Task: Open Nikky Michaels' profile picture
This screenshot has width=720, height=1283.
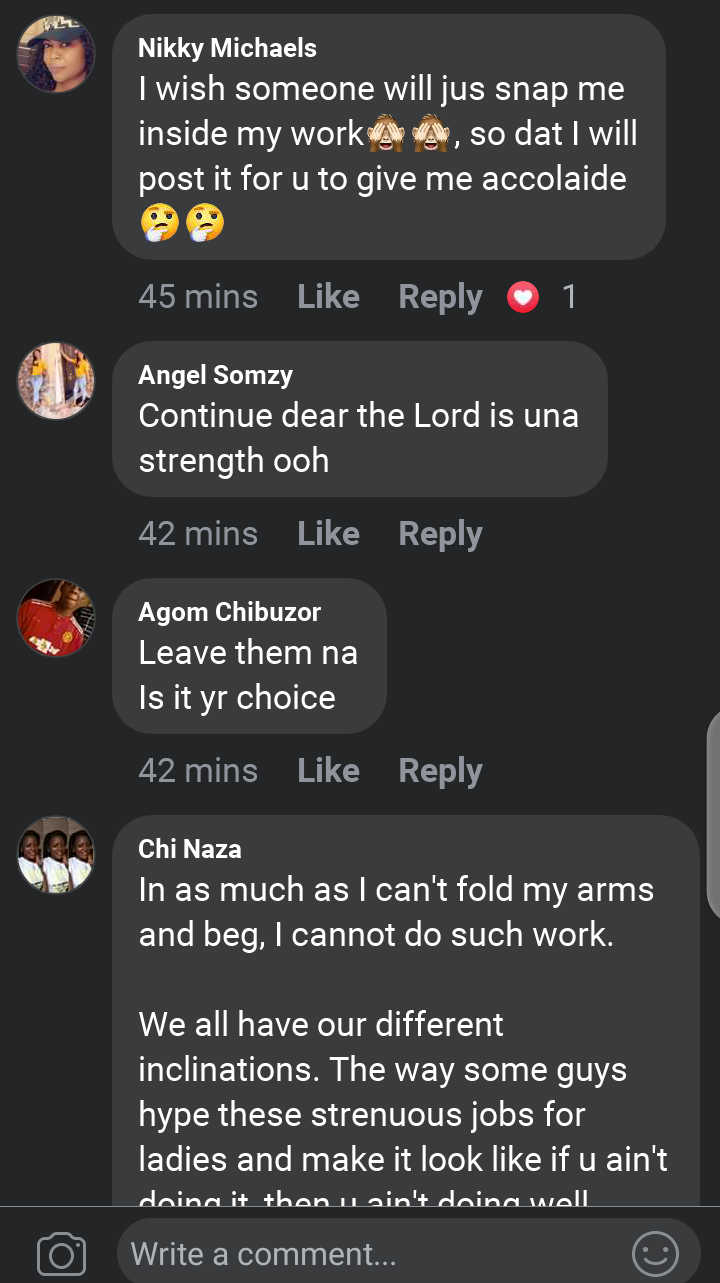Action: coord(56,54)
